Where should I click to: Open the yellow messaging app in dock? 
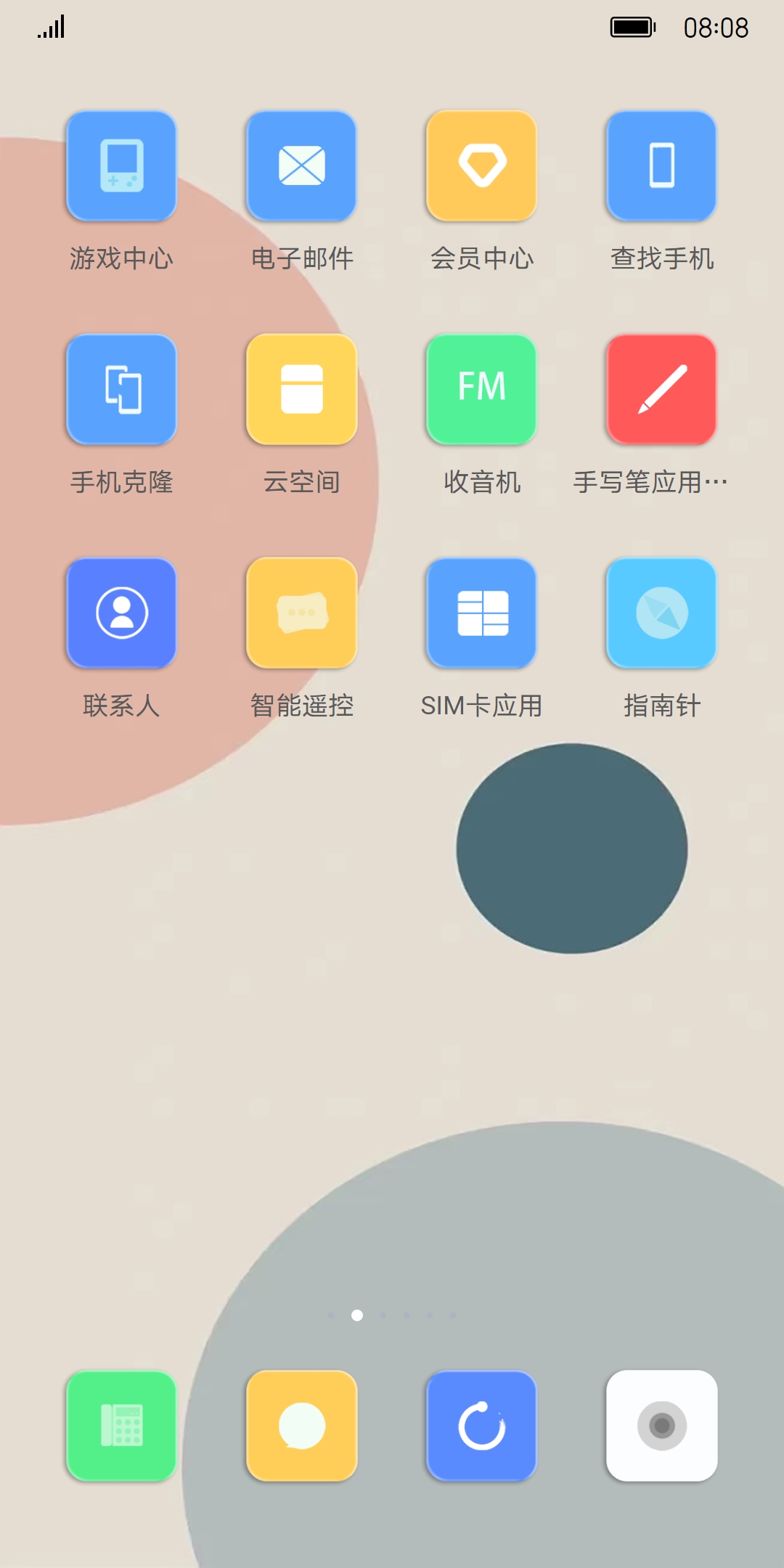pyautogui.click(x=301, y=1426)
